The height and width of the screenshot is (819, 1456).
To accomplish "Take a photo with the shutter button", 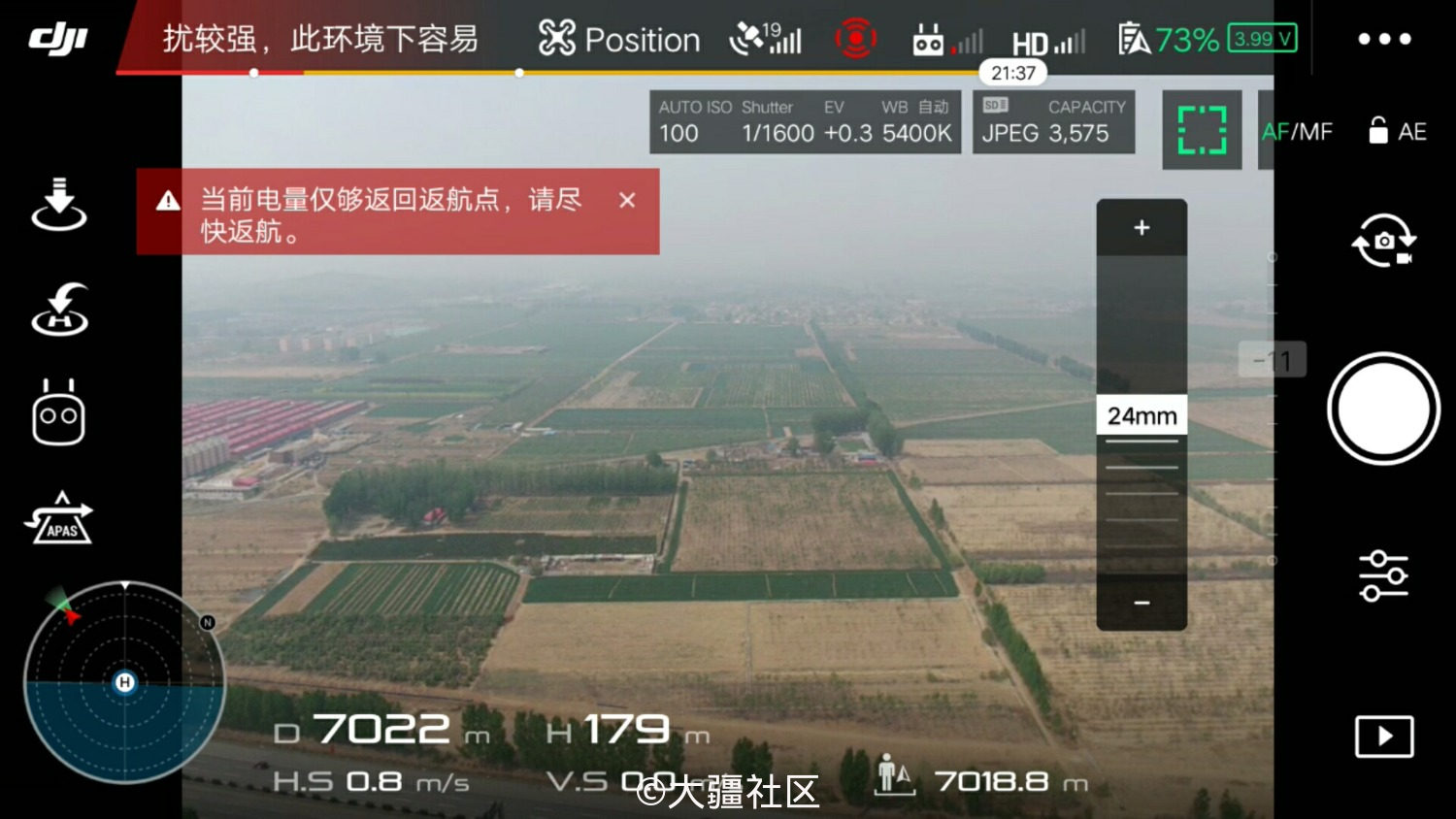I will tap(1383, 409).
